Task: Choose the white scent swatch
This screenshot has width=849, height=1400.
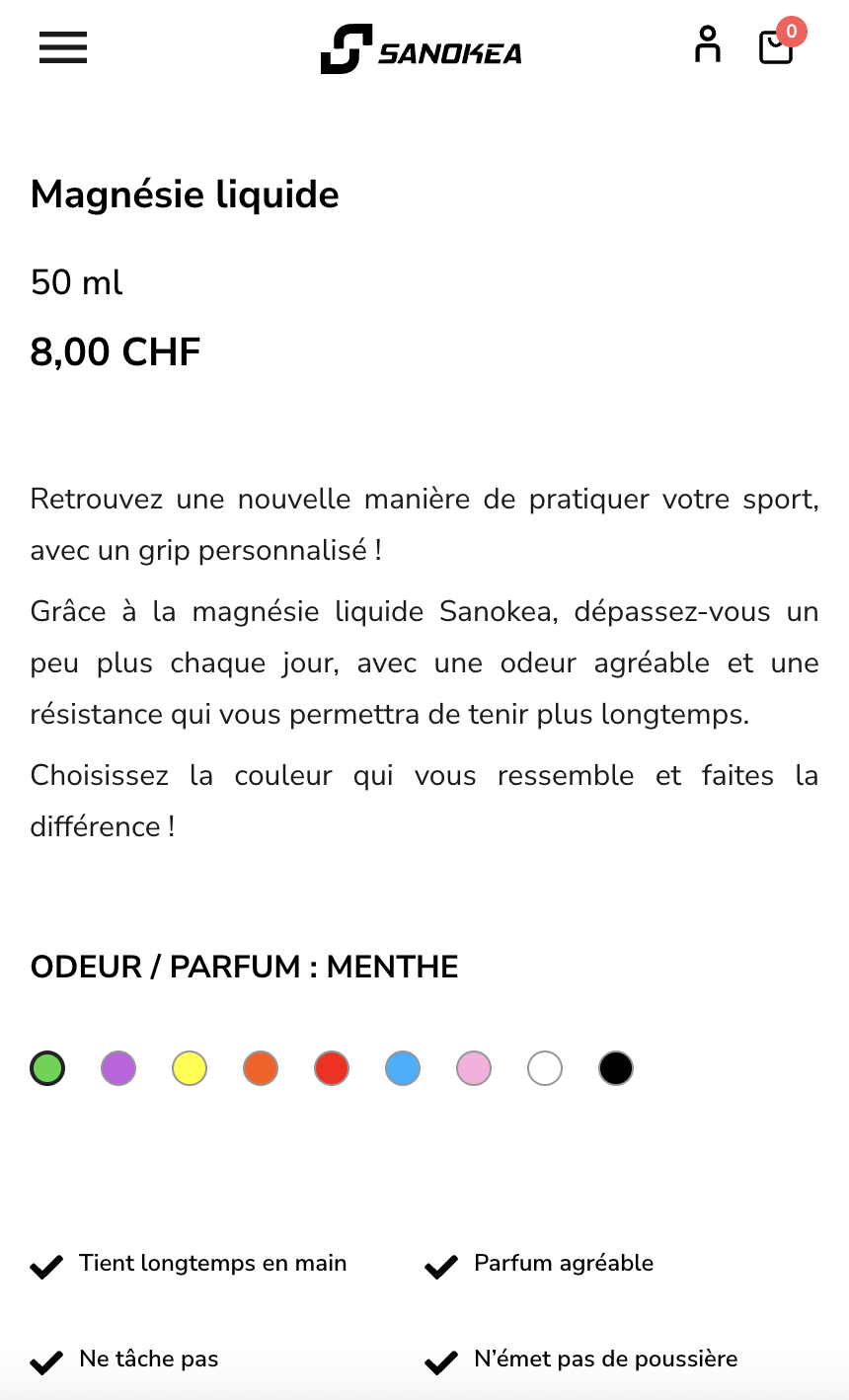Action: [545, 1068]
